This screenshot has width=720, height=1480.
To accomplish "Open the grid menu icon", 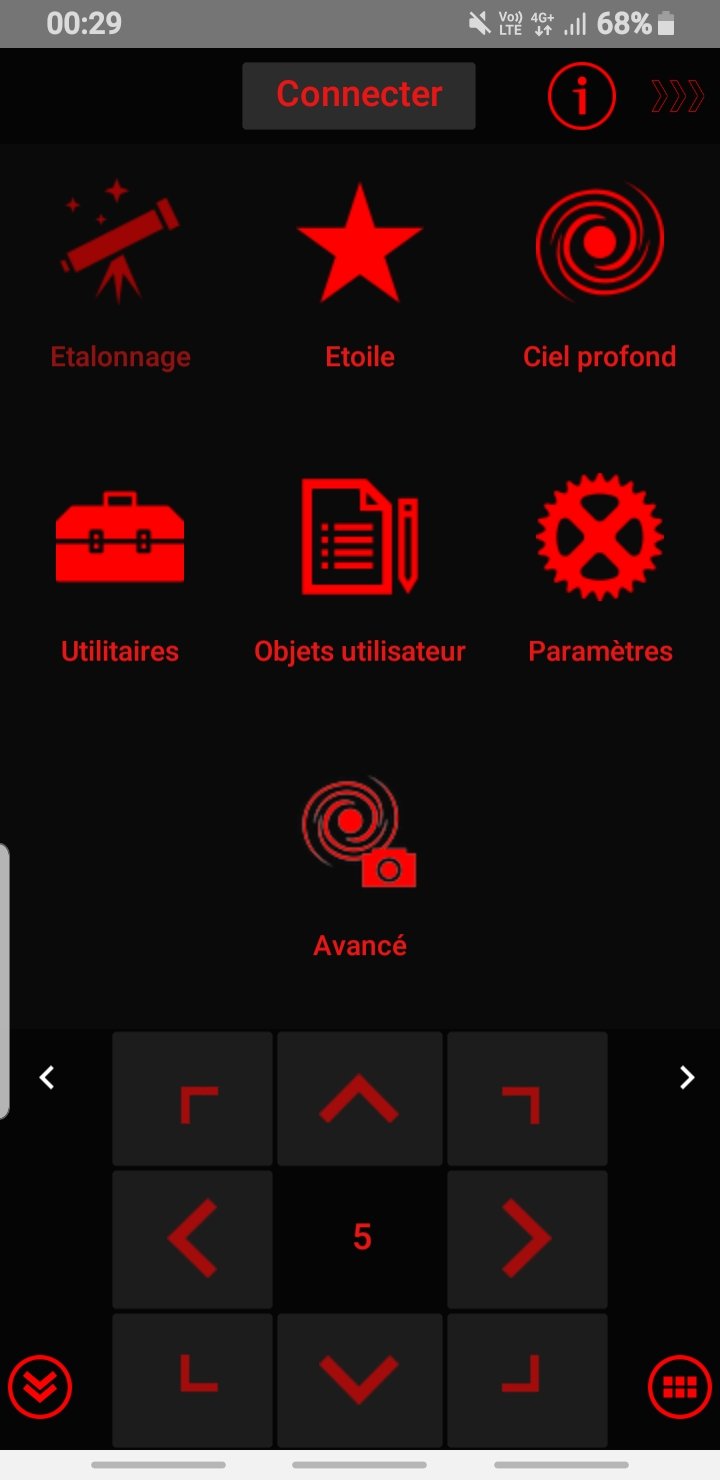I will (x=680, y=1386).
